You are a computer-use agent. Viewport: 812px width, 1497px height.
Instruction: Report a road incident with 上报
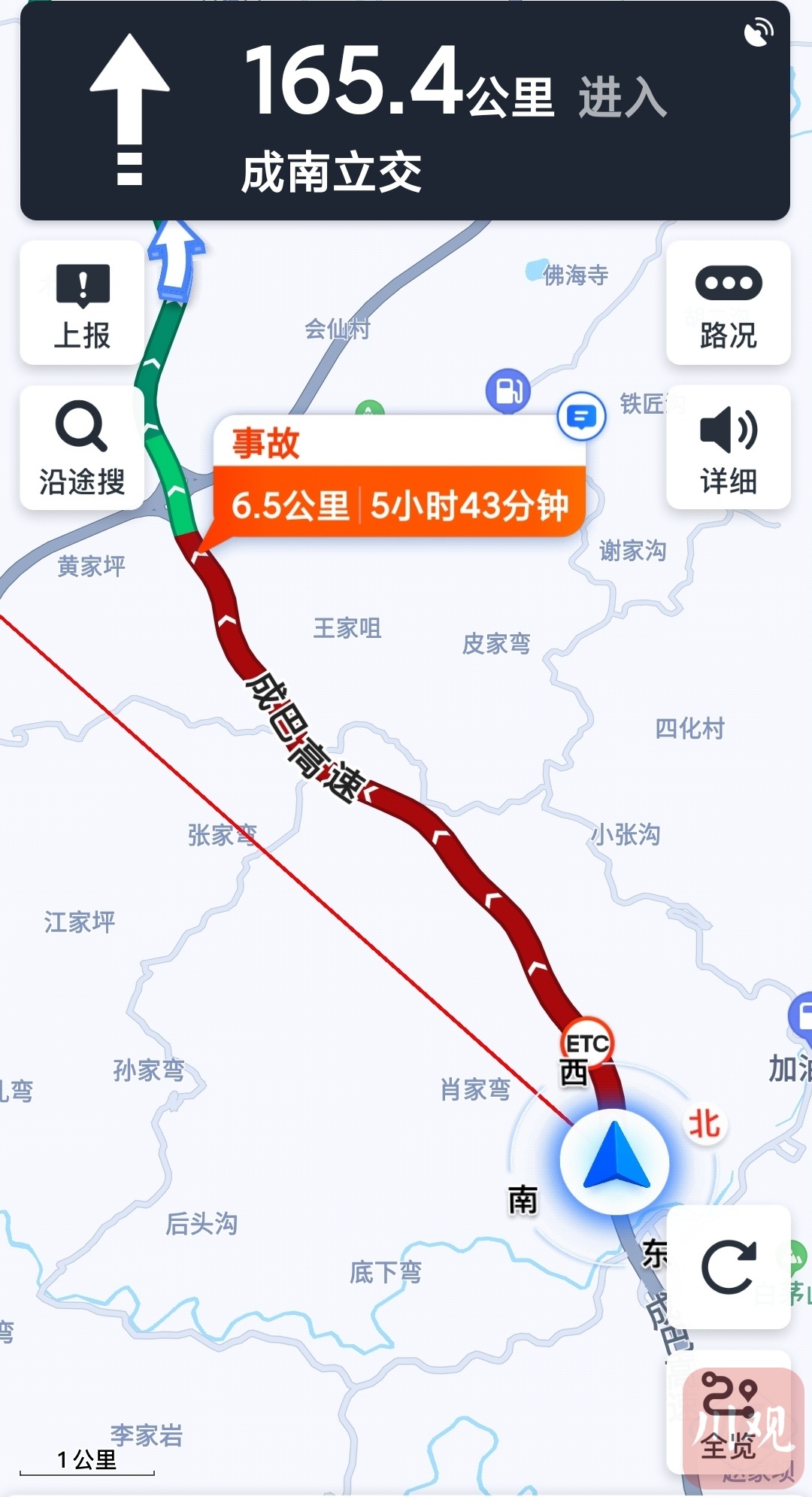pyautogui.click(x=82, y=303)
